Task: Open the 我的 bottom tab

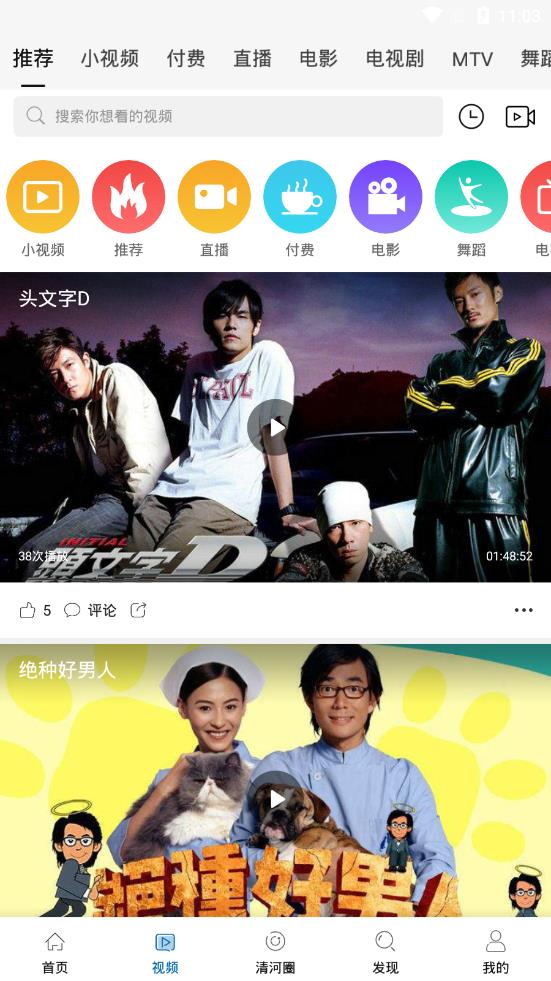Action: point(495,952)
